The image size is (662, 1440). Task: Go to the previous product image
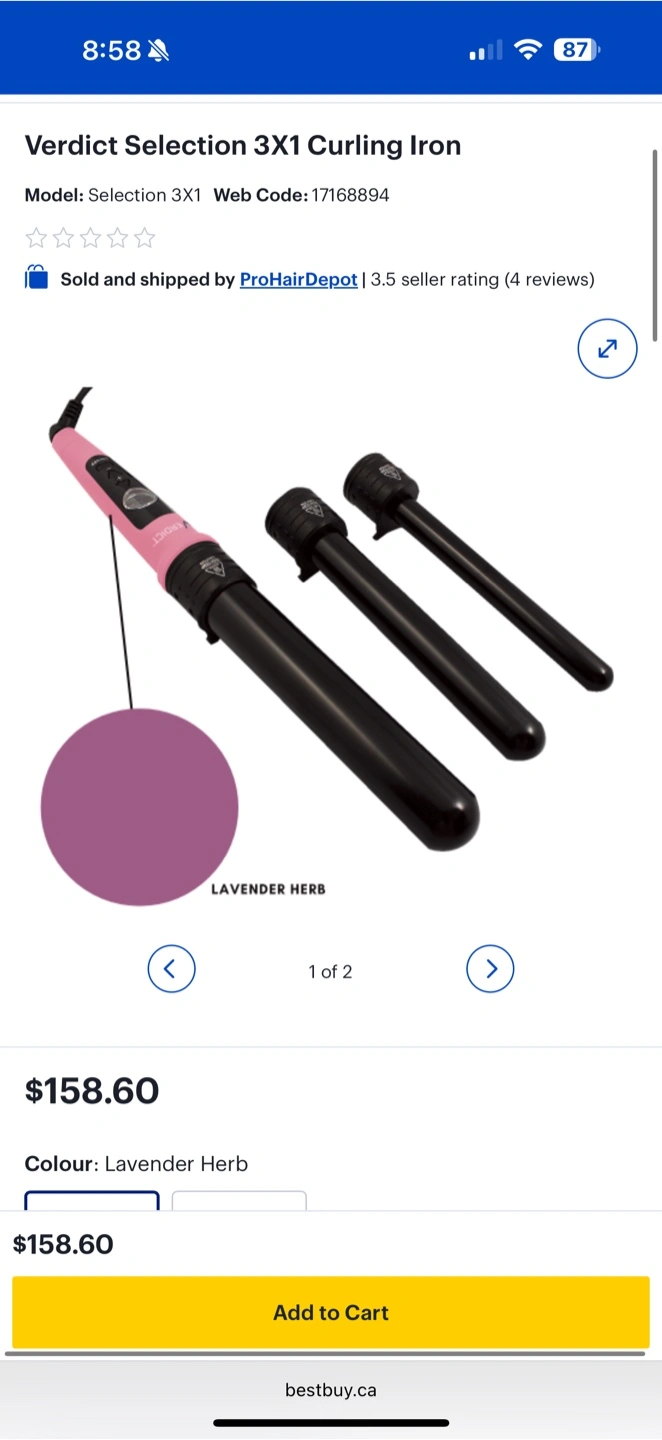171,969
